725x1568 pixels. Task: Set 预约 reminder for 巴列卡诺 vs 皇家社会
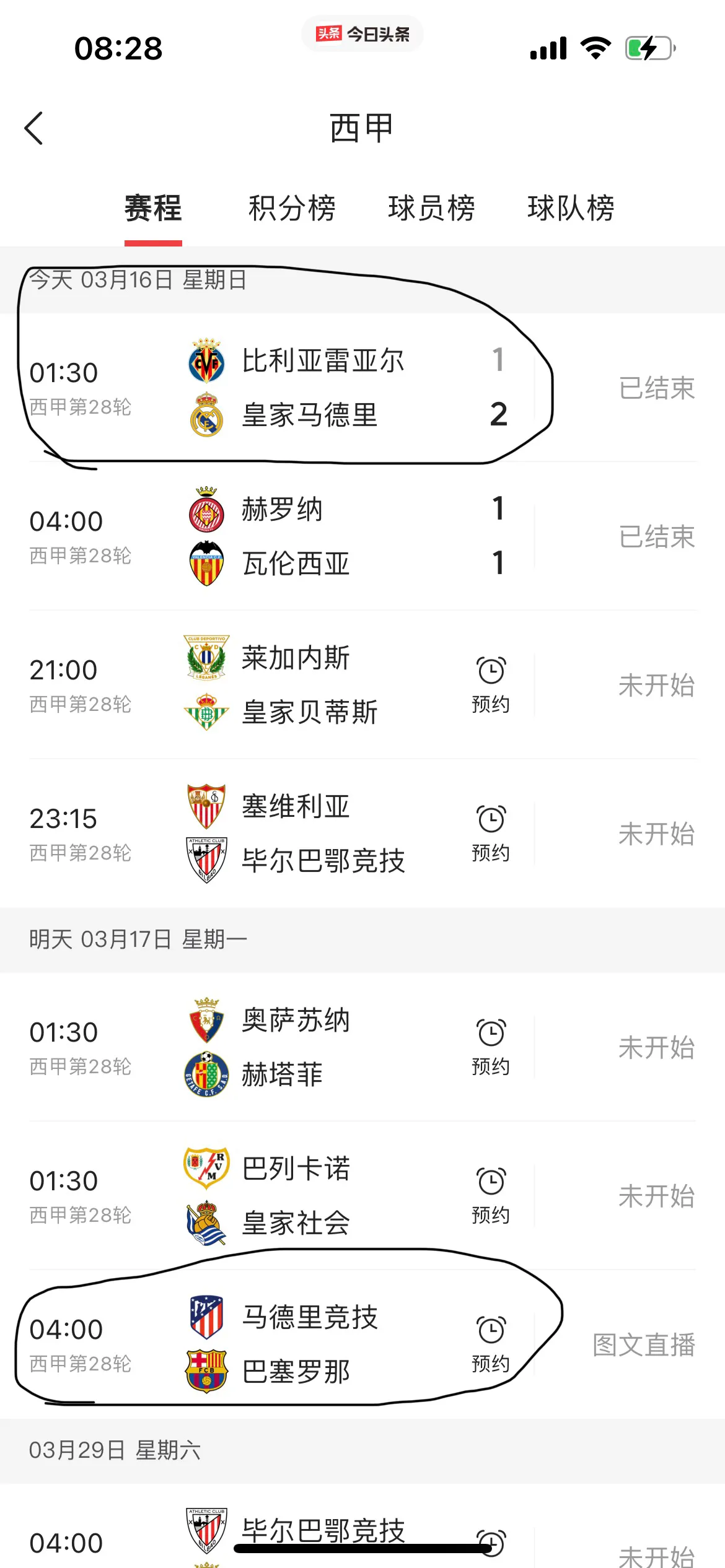pos(491,1196)
